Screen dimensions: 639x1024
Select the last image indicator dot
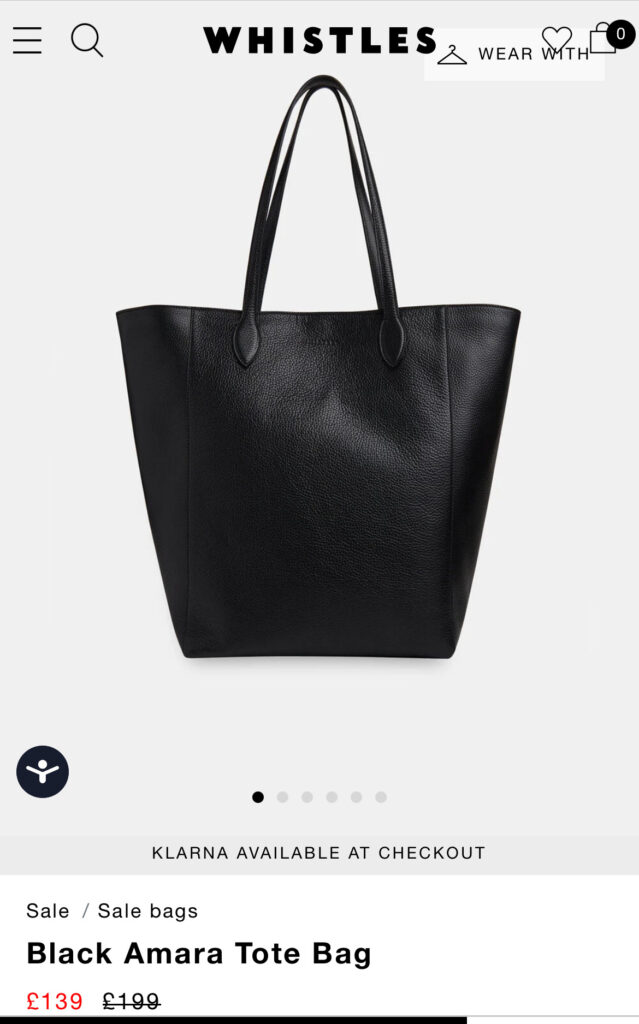coord(381,797)
